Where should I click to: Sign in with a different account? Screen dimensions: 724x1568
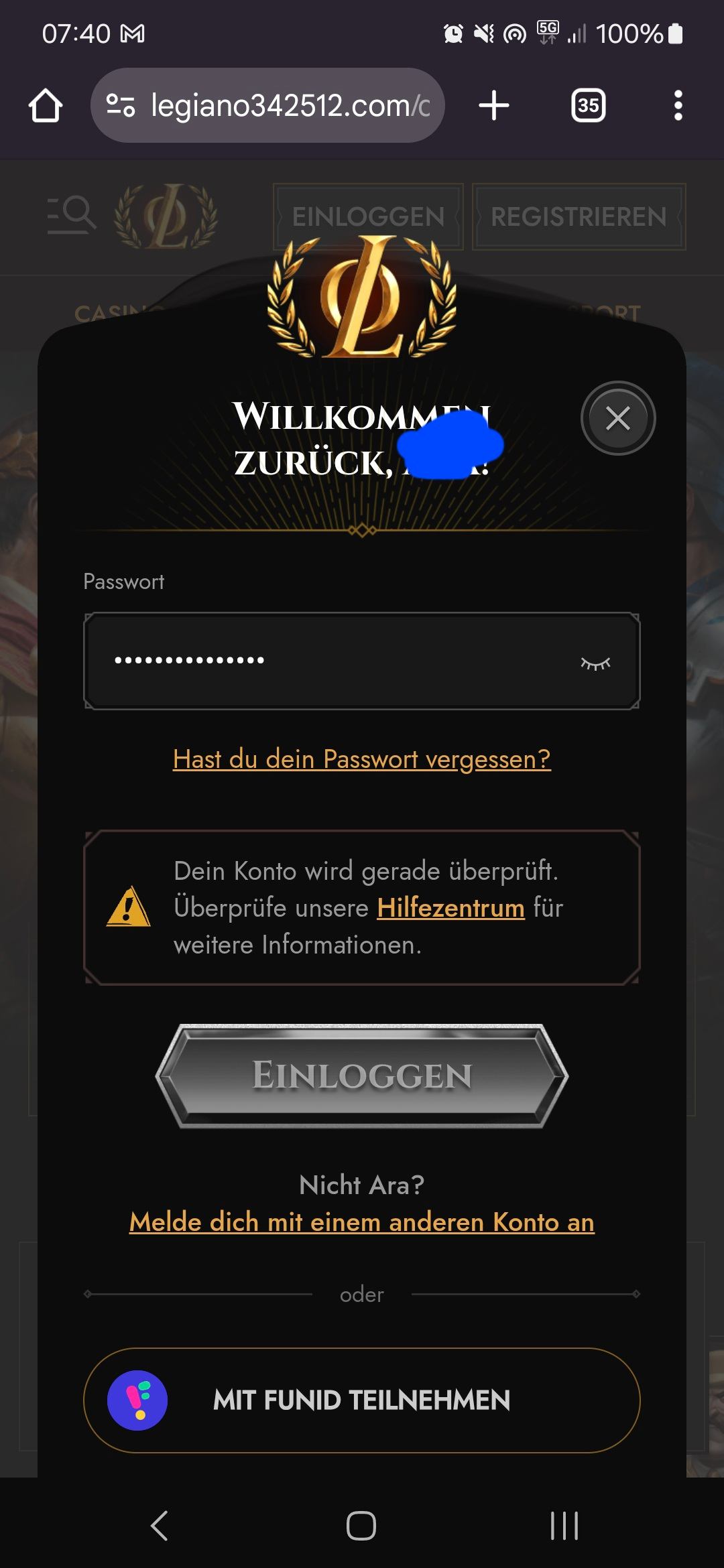pyautogui.click(x=362, y=1222)
